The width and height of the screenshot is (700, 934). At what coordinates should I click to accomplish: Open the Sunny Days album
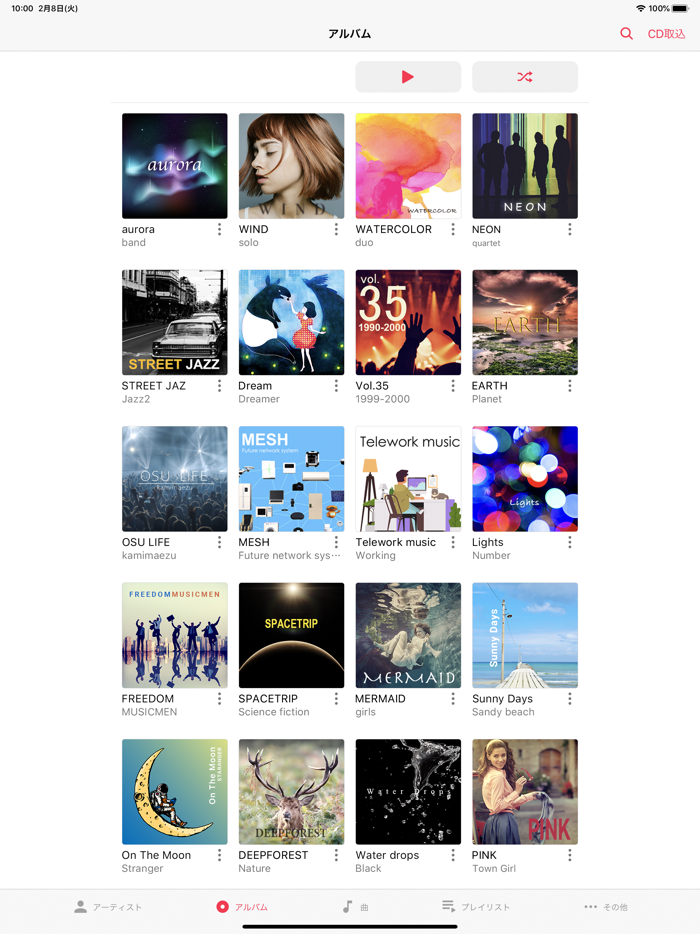click(x=525, y=635)
